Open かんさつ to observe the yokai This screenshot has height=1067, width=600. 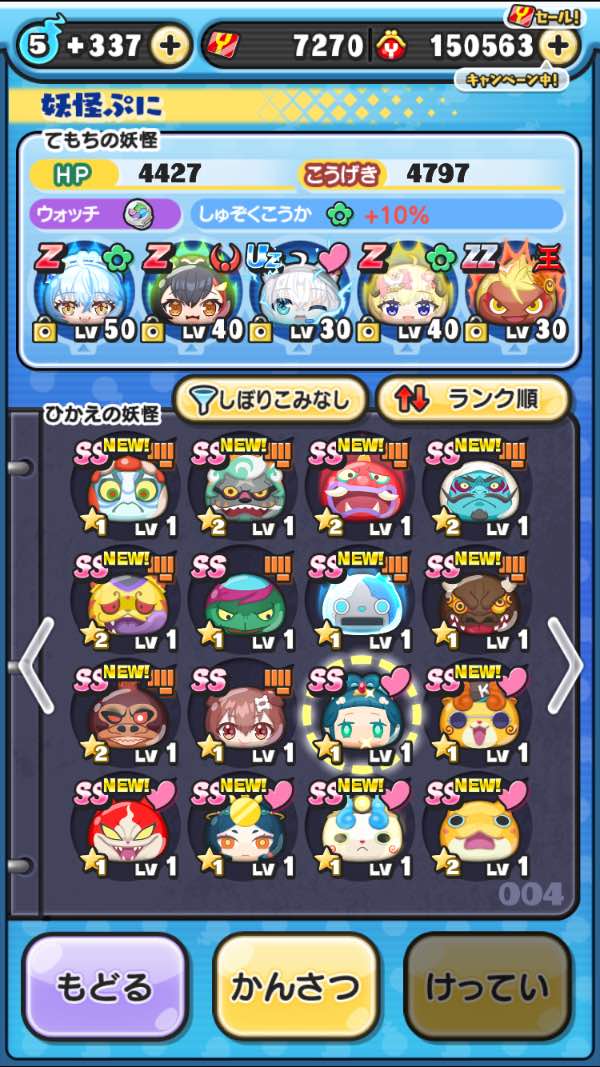coord(295,987)
